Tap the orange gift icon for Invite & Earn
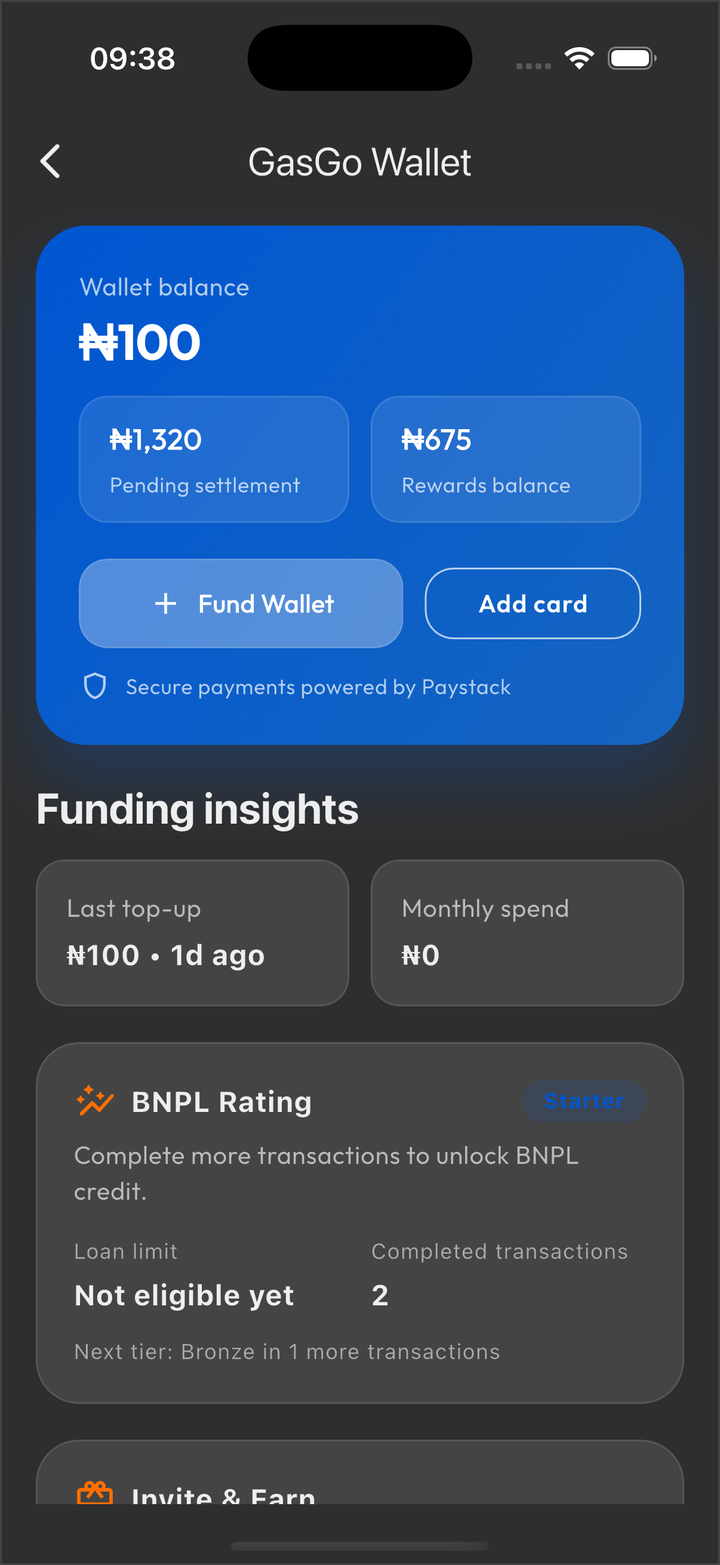Viewport: 720px width, 1565px height. (96, 1491)
